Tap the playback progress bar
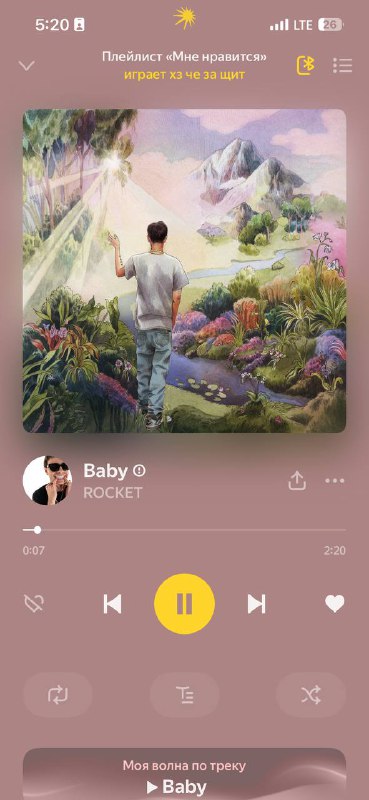 (x=184, y=530)
